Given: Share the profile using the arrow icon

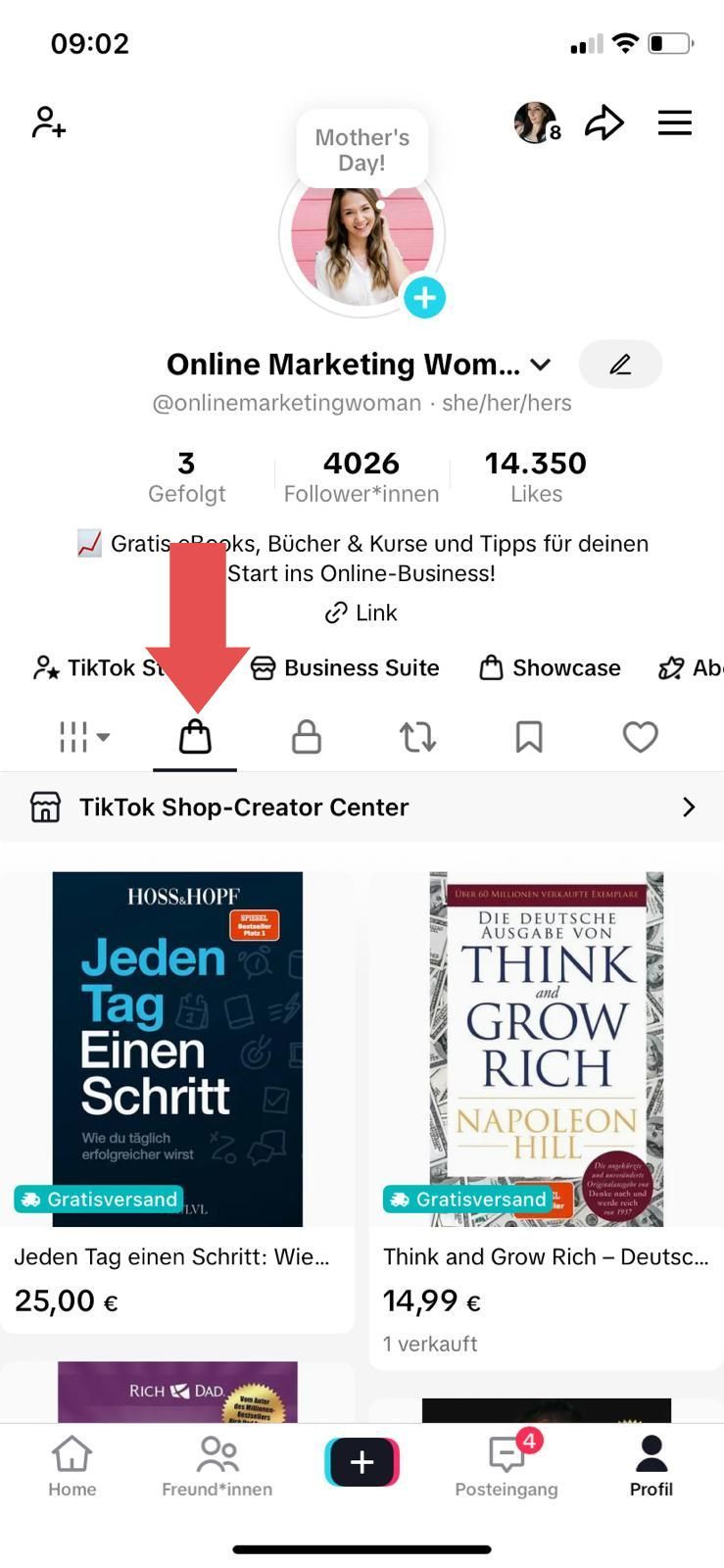Looking at the screenshot, I should coord(604,122).
